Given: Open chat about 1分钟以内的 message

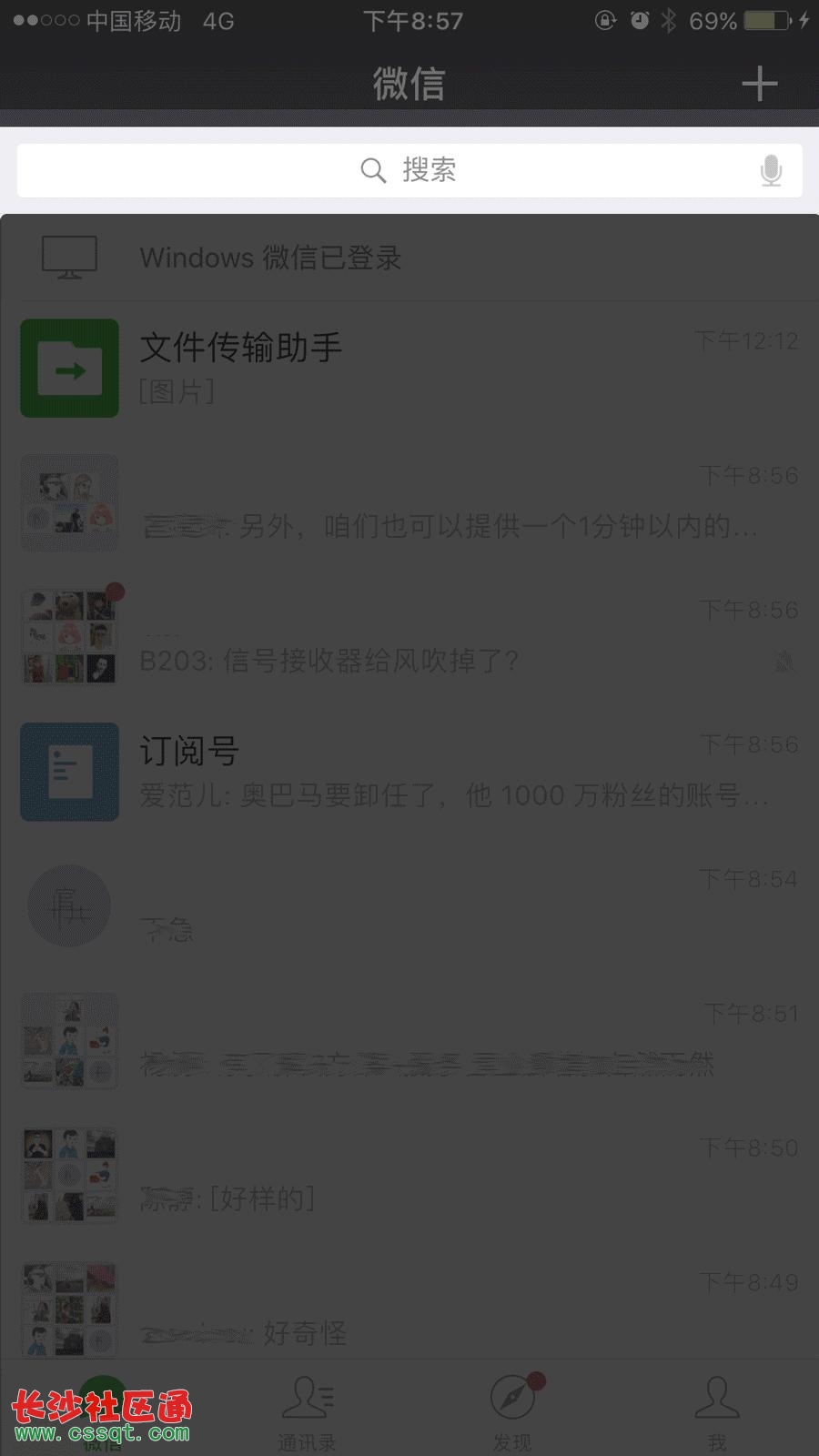Looking at the screenshot, I should (409, 502).
